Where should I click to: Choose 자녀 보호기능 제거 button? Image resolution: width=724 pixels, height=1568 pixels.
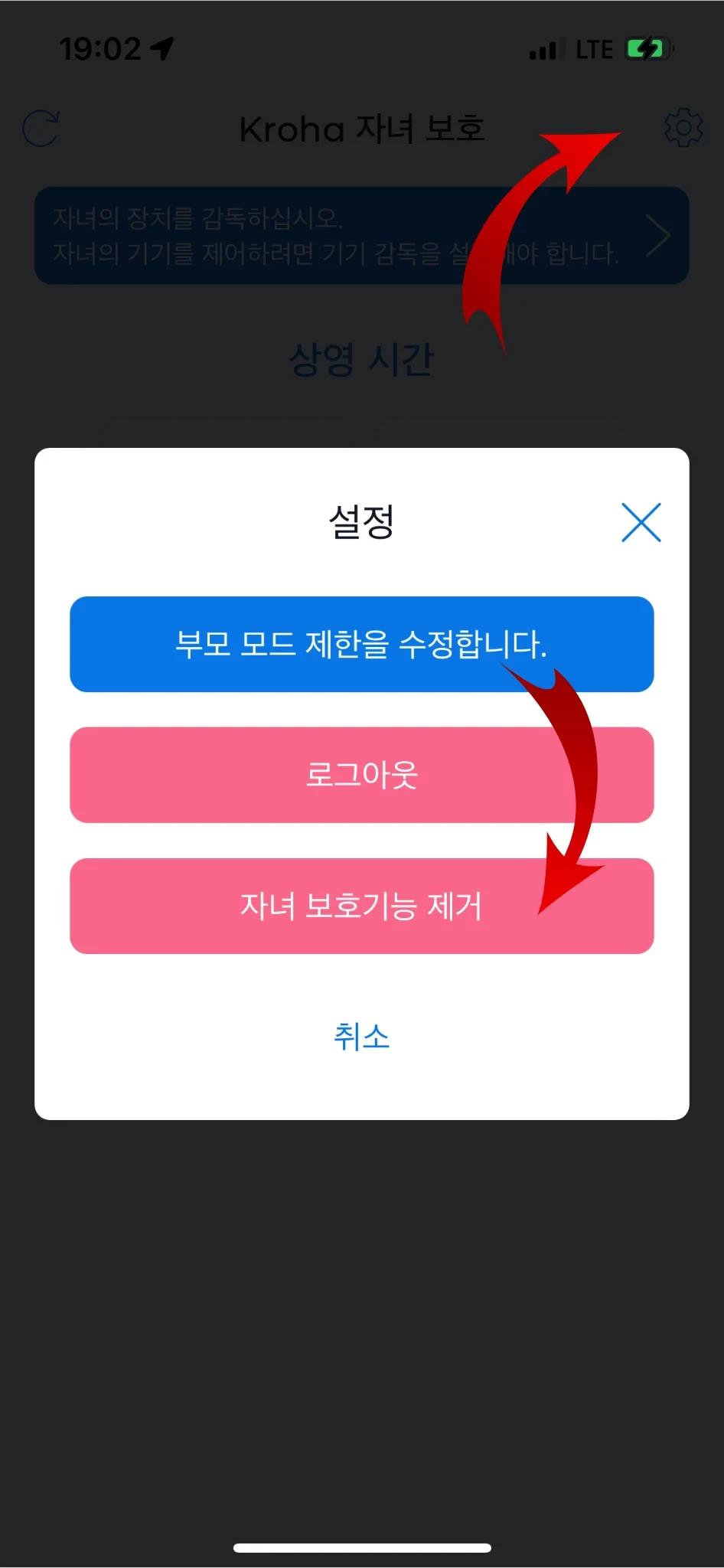coord(361,906)
